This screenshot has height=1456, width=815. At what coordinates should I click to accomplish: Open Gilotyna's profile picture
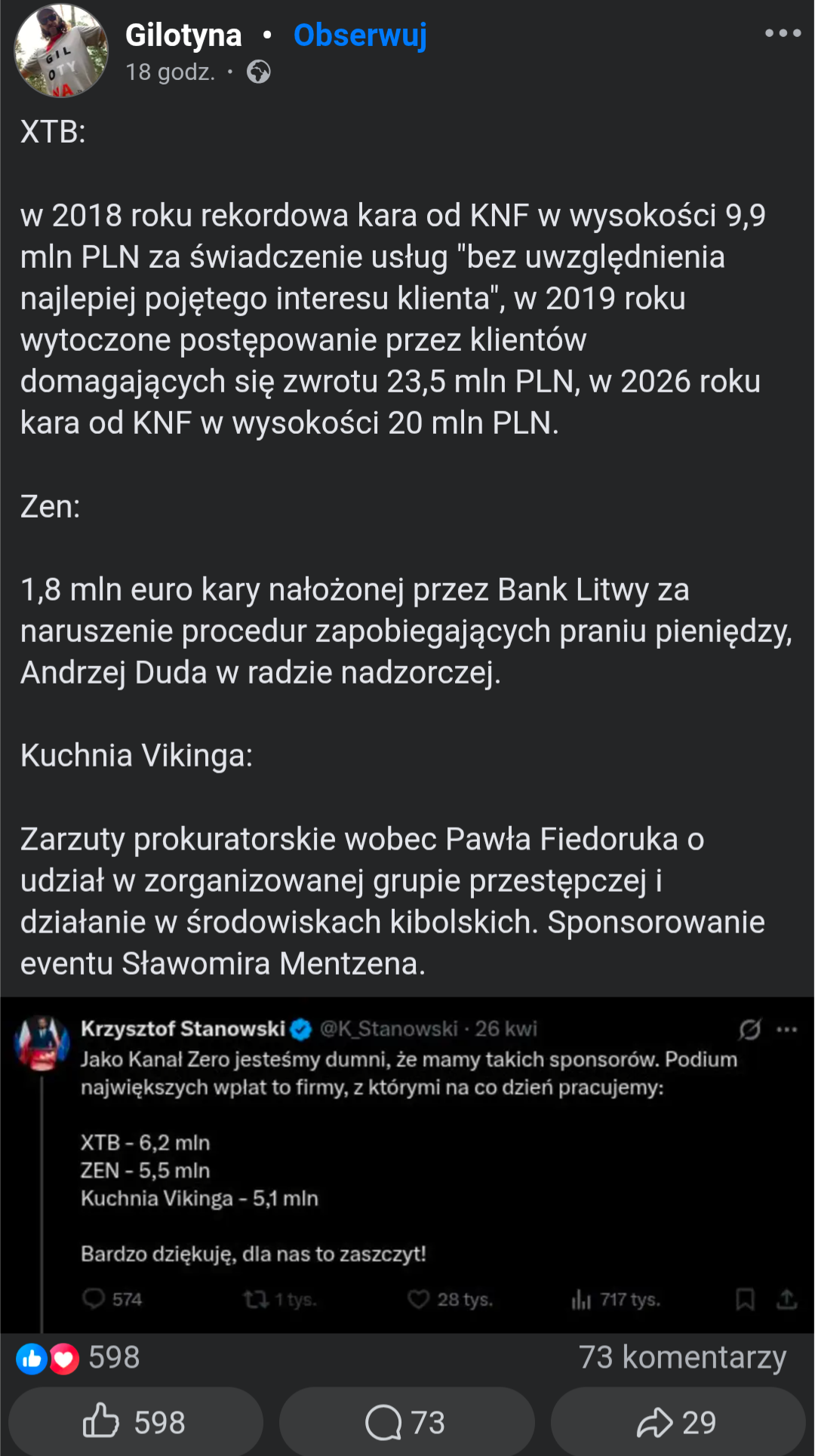pos(61,51)
